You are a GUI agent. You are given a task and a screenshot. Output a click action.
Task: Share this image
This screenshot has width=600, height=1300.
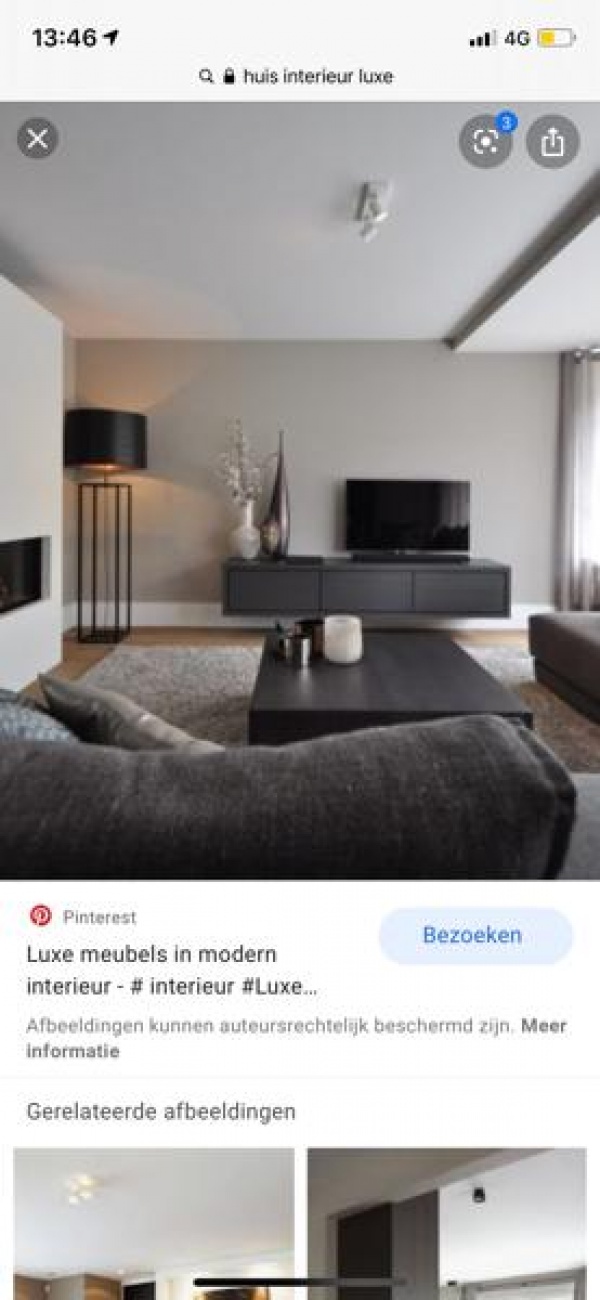pyautogui.click(x=553, y=142)
